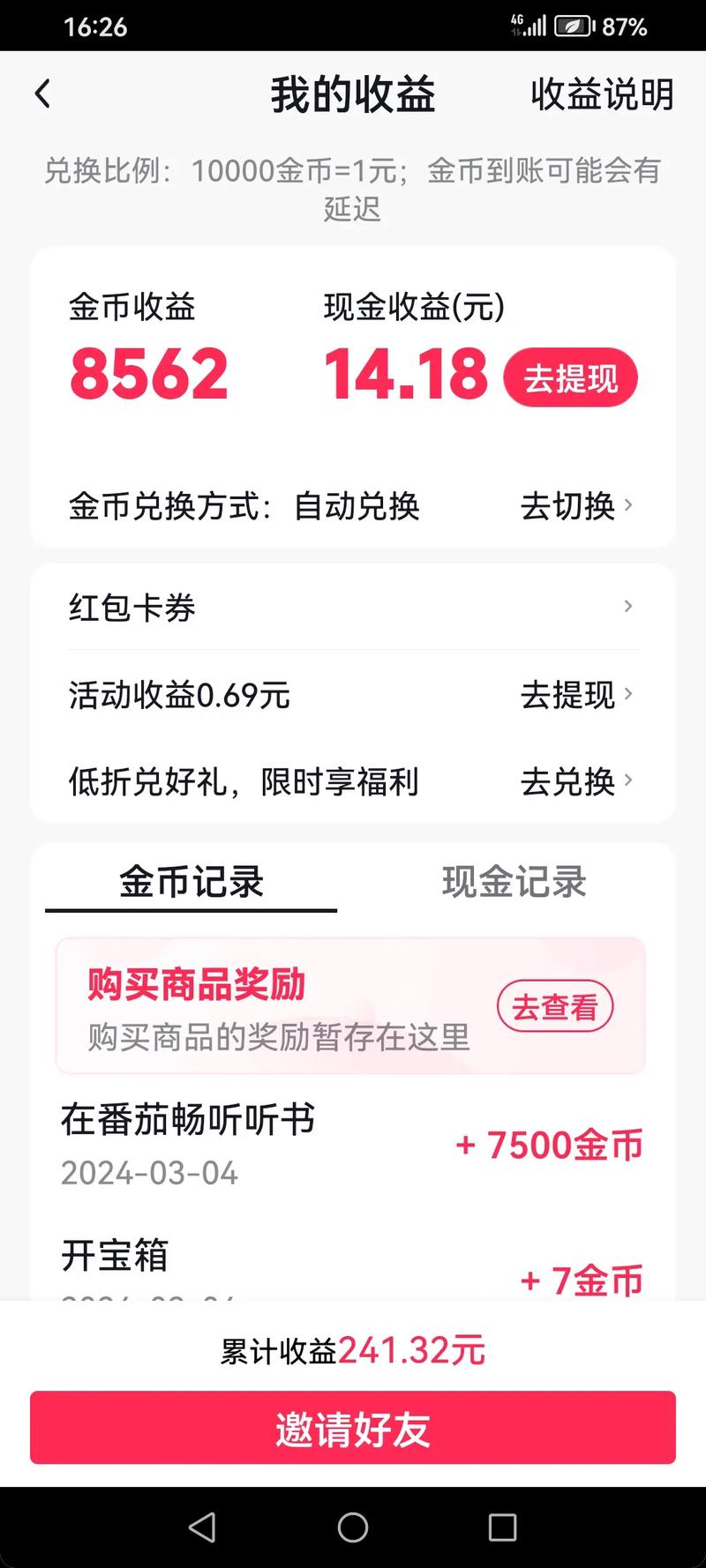Tap 去提现 for 活动收益0.69元

click(x=568, y=696)
